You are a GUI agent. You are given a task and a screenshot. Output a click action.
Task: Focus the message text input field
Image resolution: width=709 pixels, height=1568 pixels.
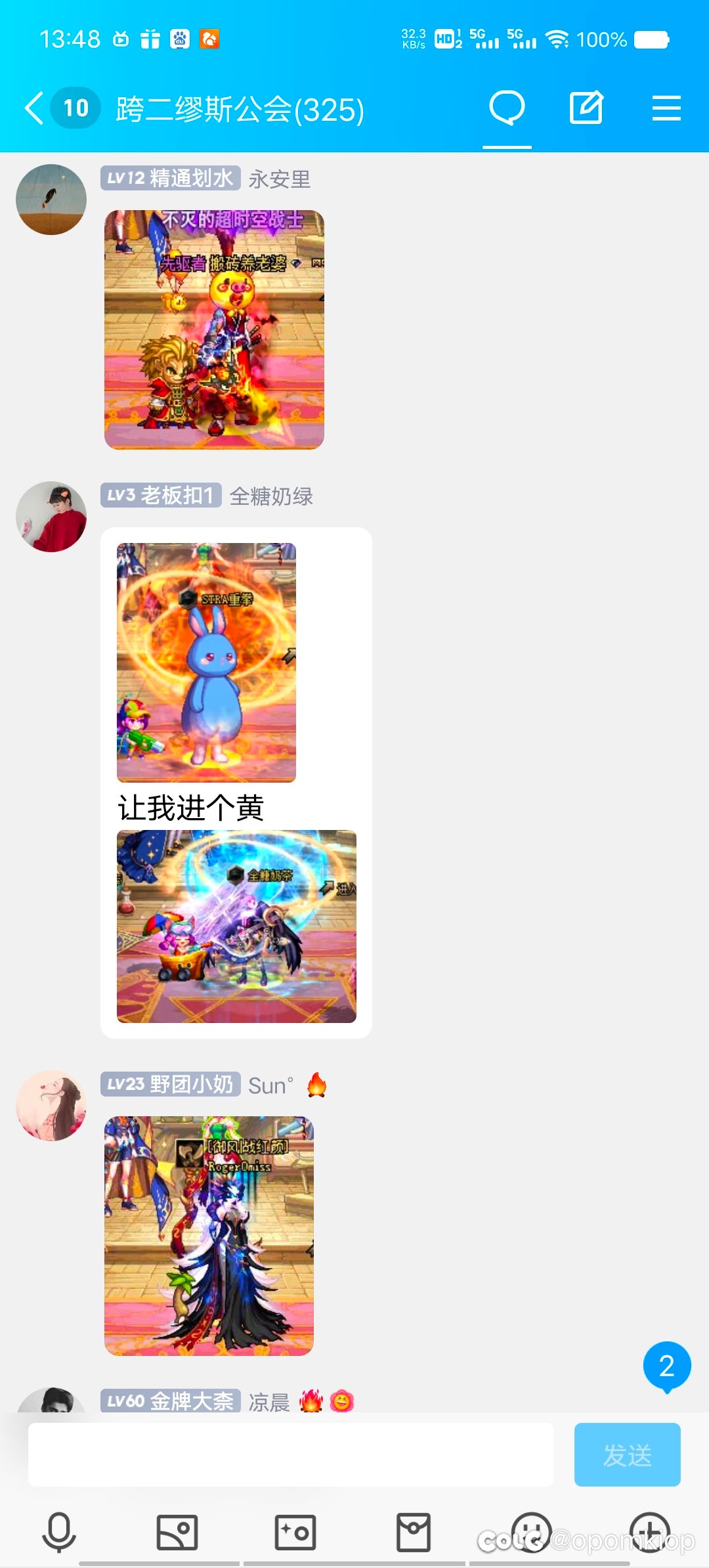[x=291, y=1455]
